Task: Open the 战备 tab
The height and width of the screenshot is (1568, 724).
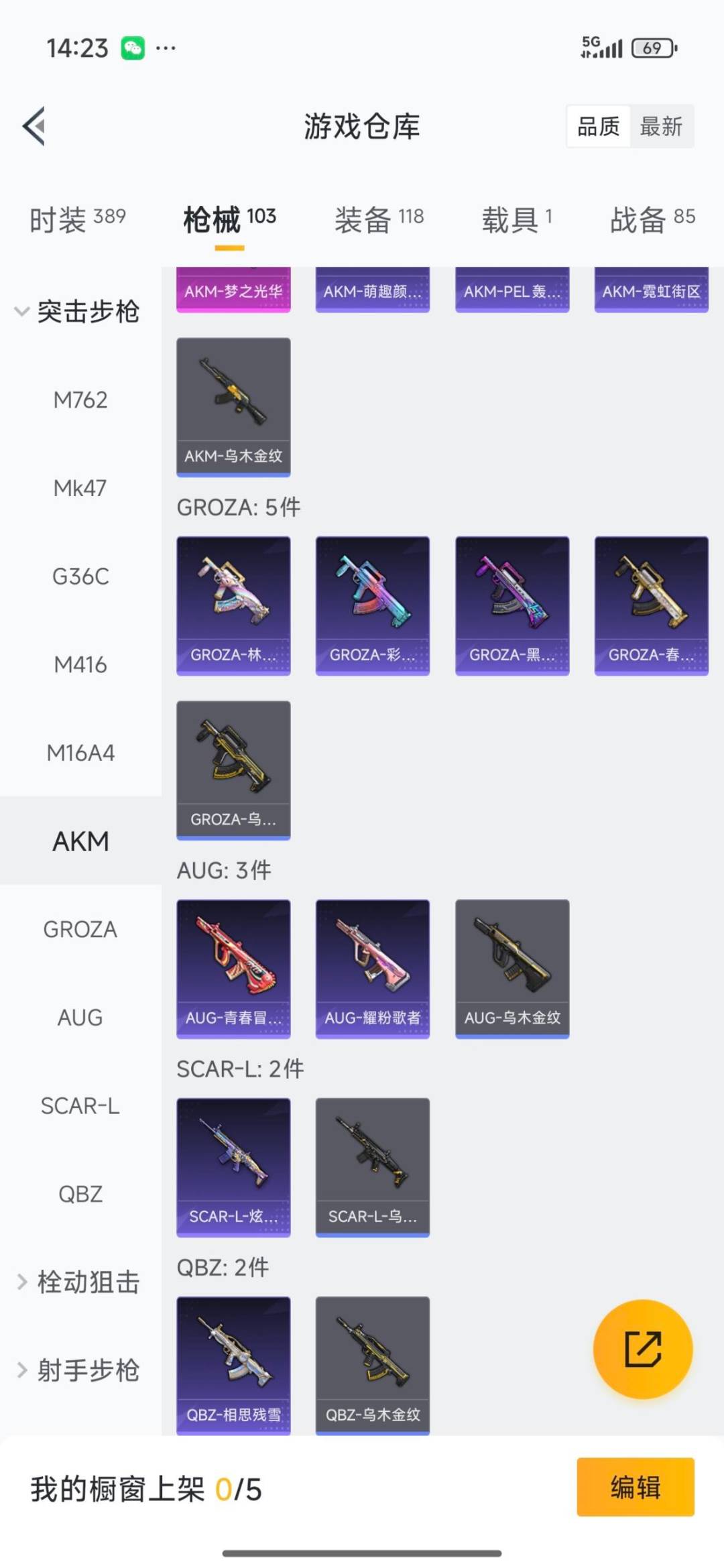Action: click(652, 219)
